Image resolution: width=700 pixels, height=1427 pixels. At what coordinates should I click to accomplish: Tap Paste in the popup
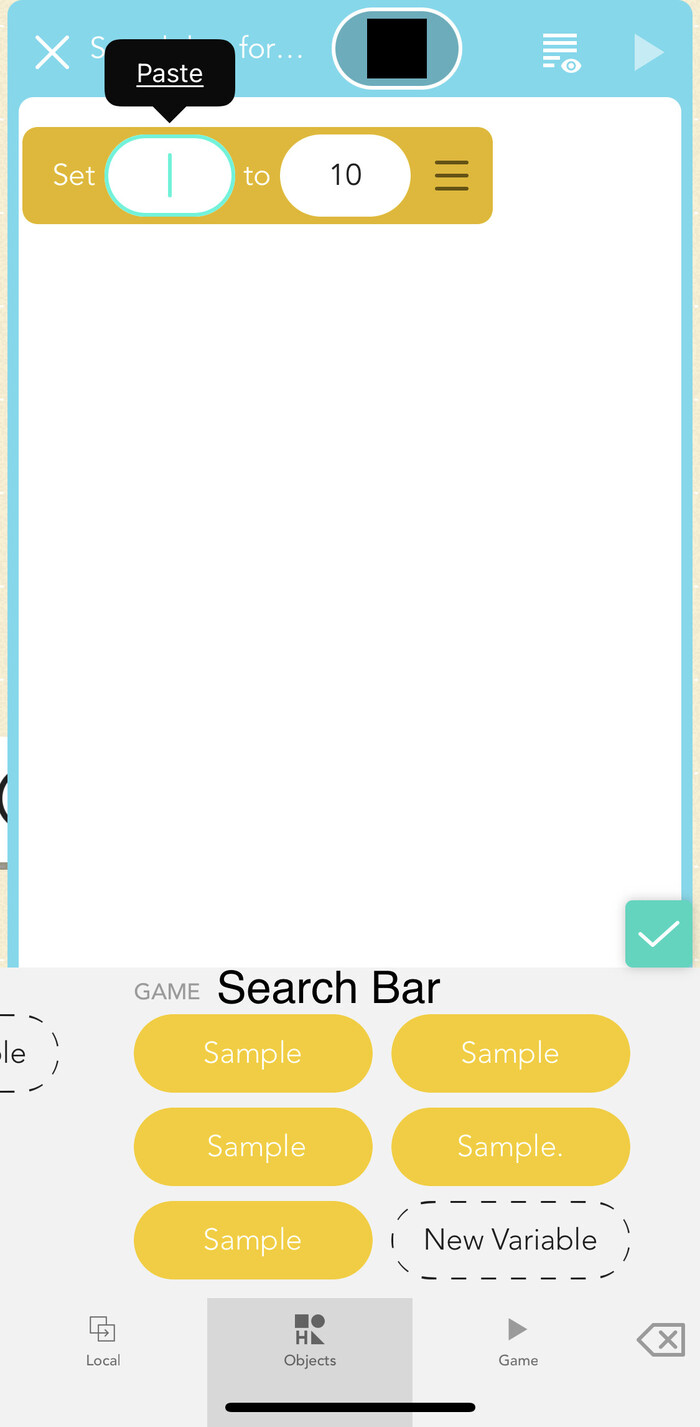coord(170,74)
